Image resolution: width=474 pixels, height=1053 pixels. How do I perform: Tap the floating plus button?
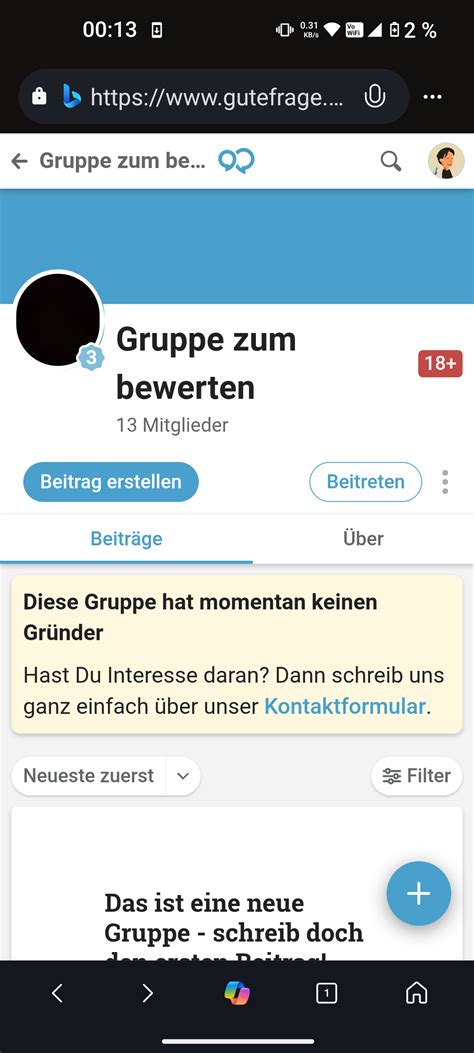coord(418,894)
